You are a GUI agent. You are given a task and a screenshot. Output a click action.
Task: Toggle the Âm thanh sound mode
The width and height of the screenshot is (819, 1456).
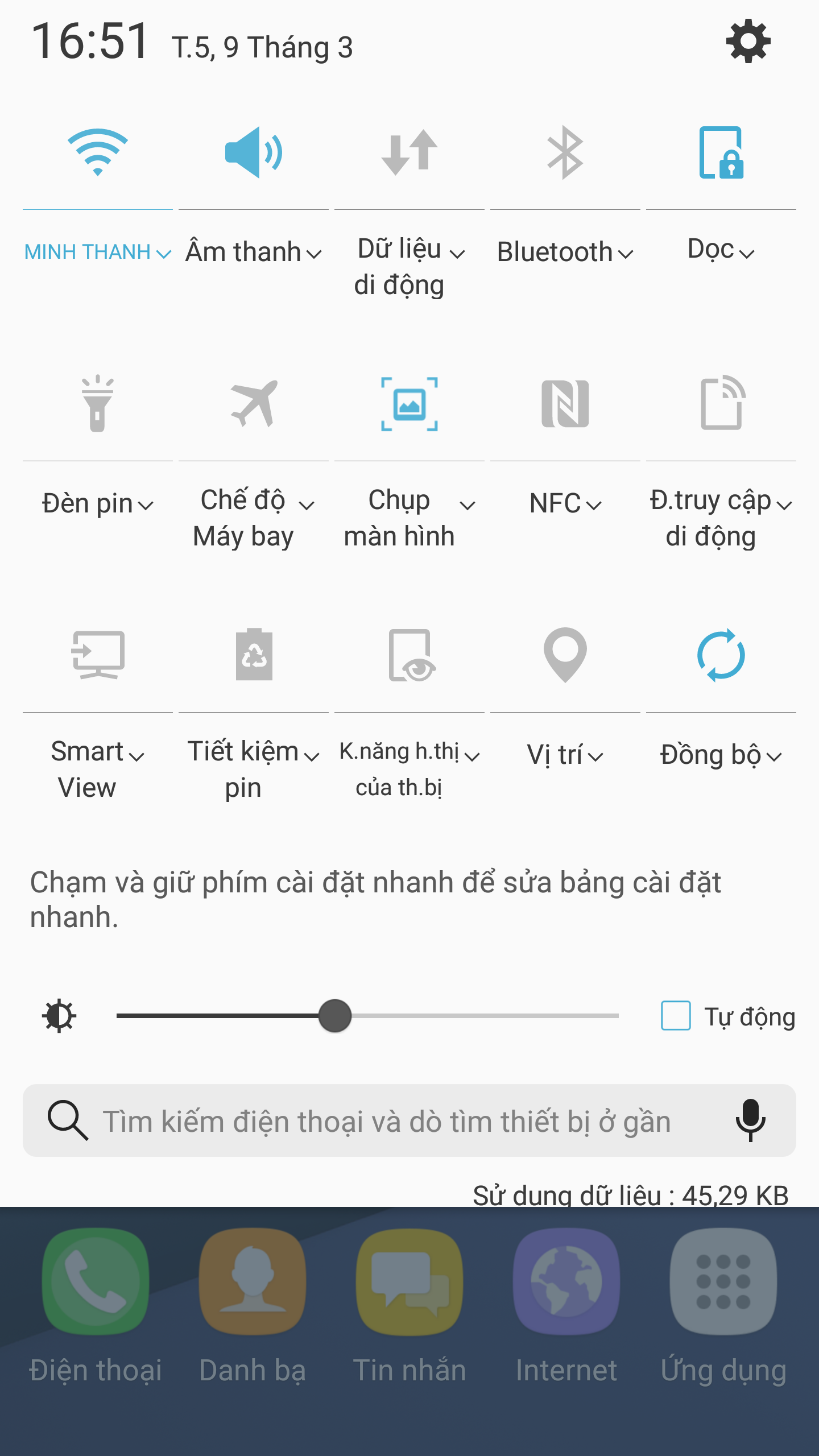click(254, 152)
